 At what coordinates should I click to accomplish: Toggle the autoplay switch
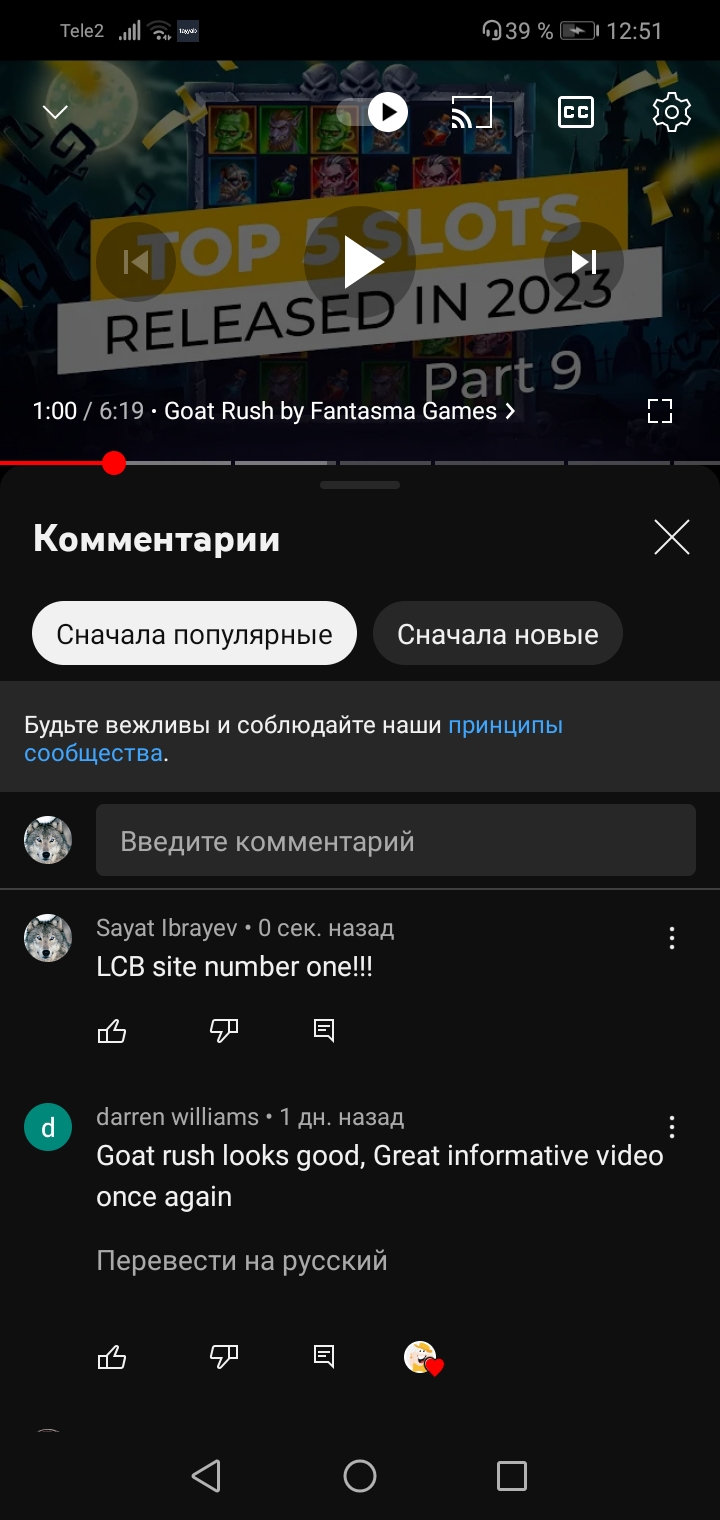tap(387, 112)
